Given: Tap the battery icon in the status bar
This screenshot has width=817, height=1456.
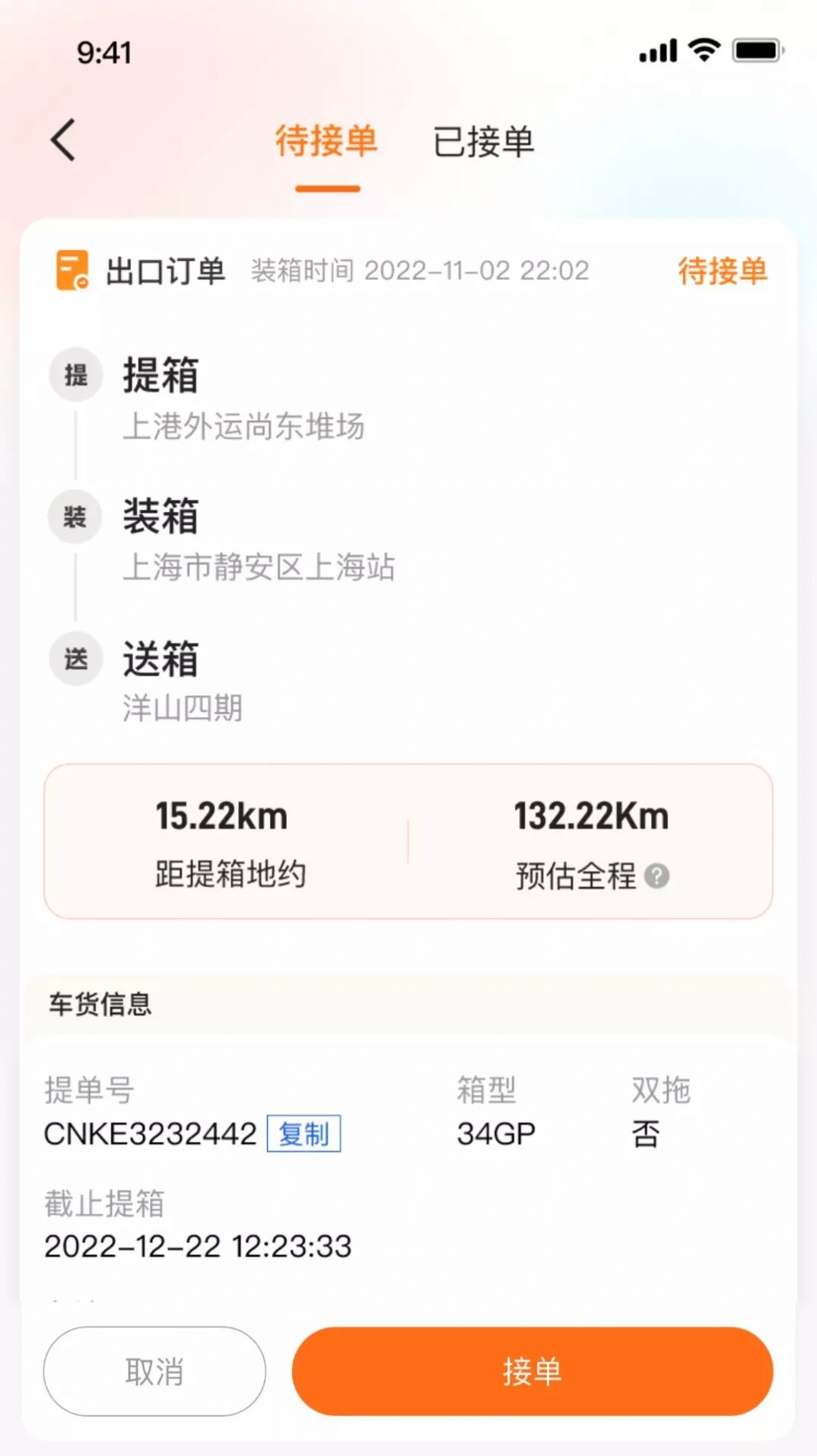Looking at the screenshot, I should point(754,49).
